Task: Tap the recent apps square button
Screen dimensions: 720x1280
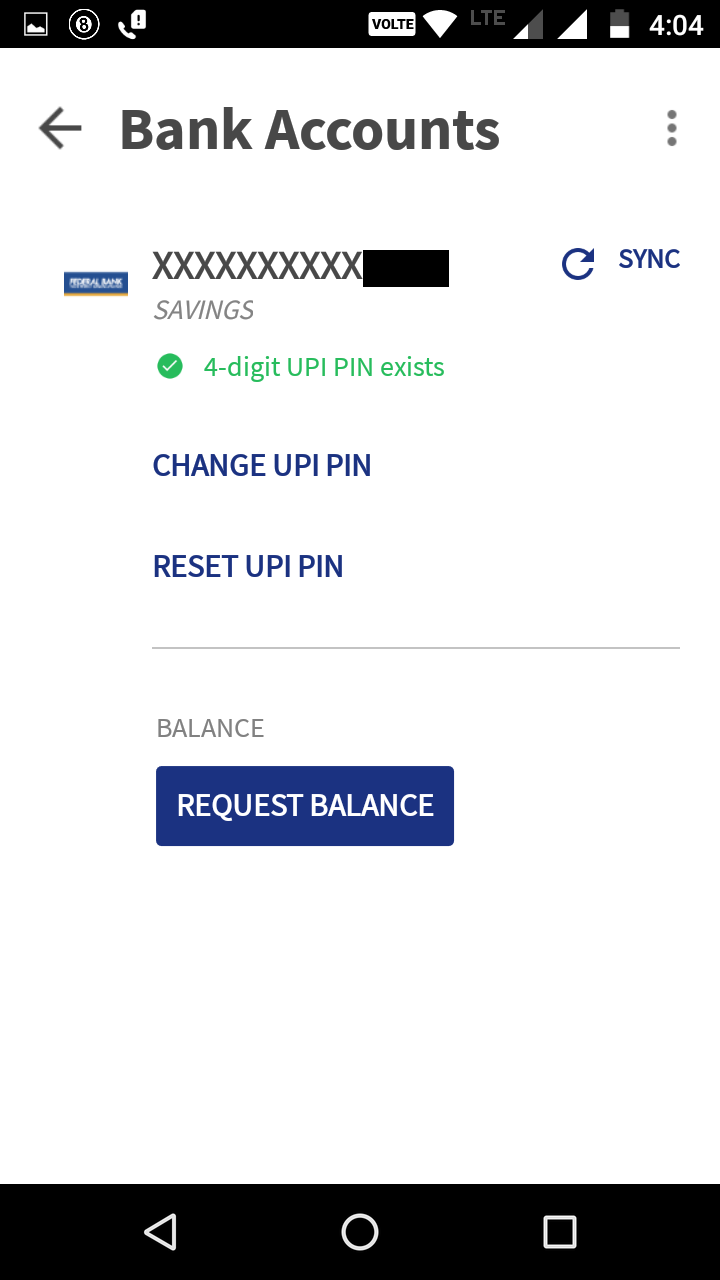Action: click(x=560, y=1231)
